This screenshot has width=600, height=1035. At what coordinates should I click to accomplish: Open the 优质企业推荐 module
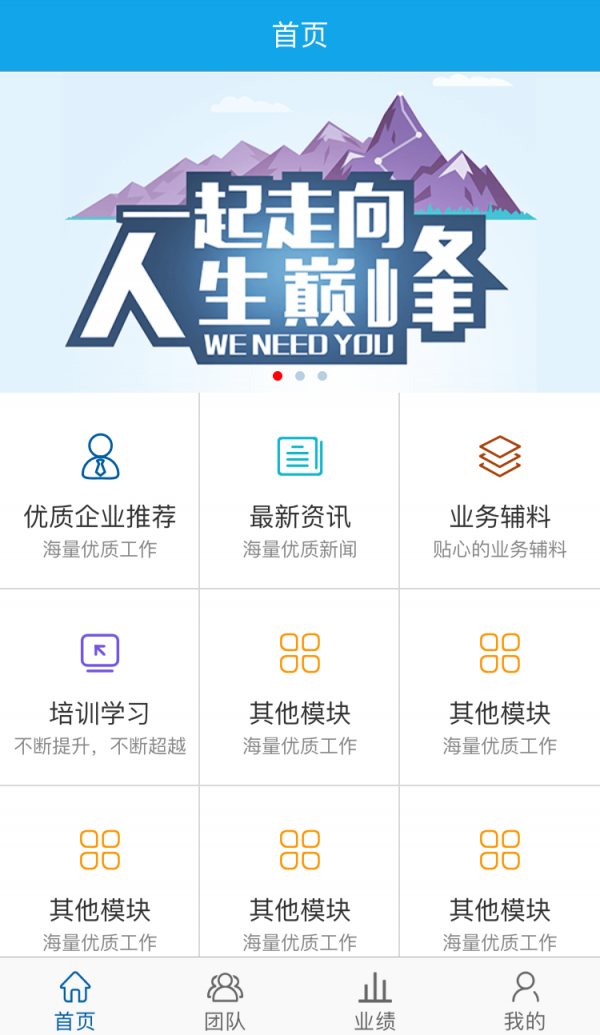coord(100,491)
